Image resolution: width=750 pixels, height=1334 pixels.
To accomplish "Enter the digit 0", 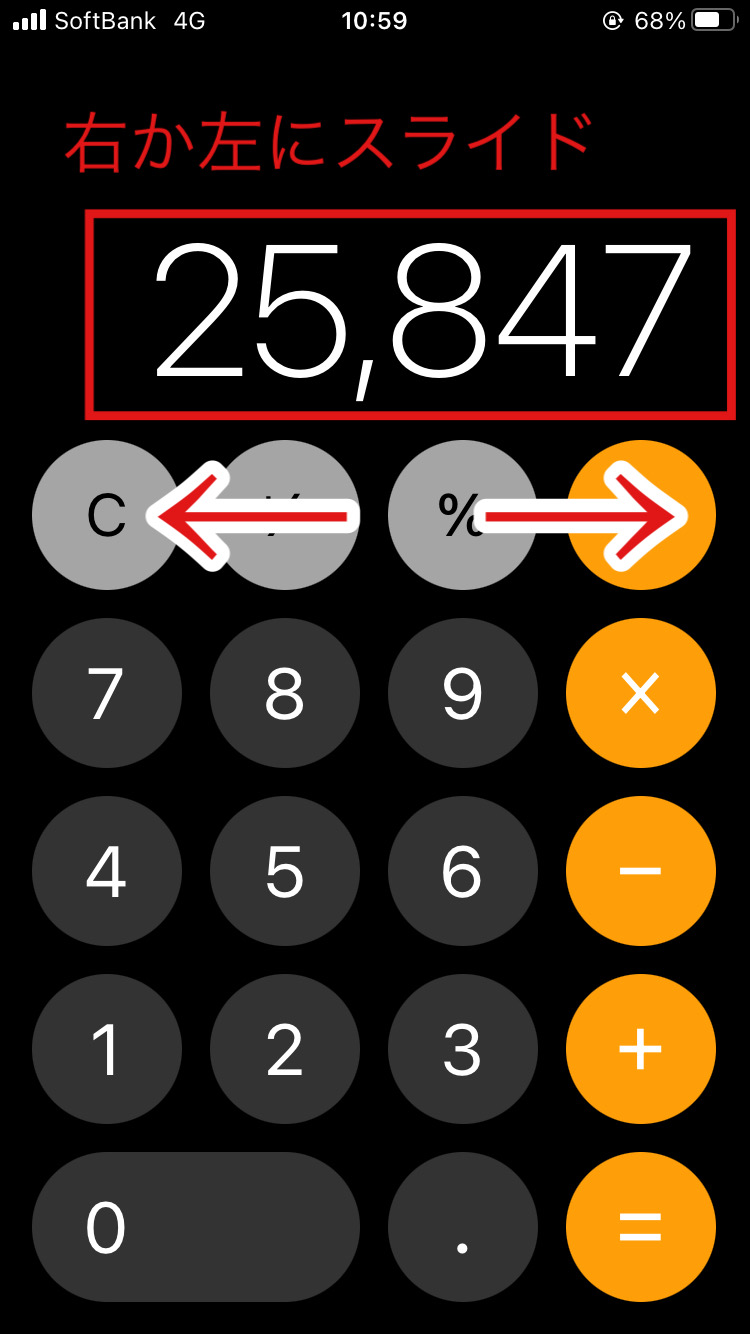I will coord(195,1227).
